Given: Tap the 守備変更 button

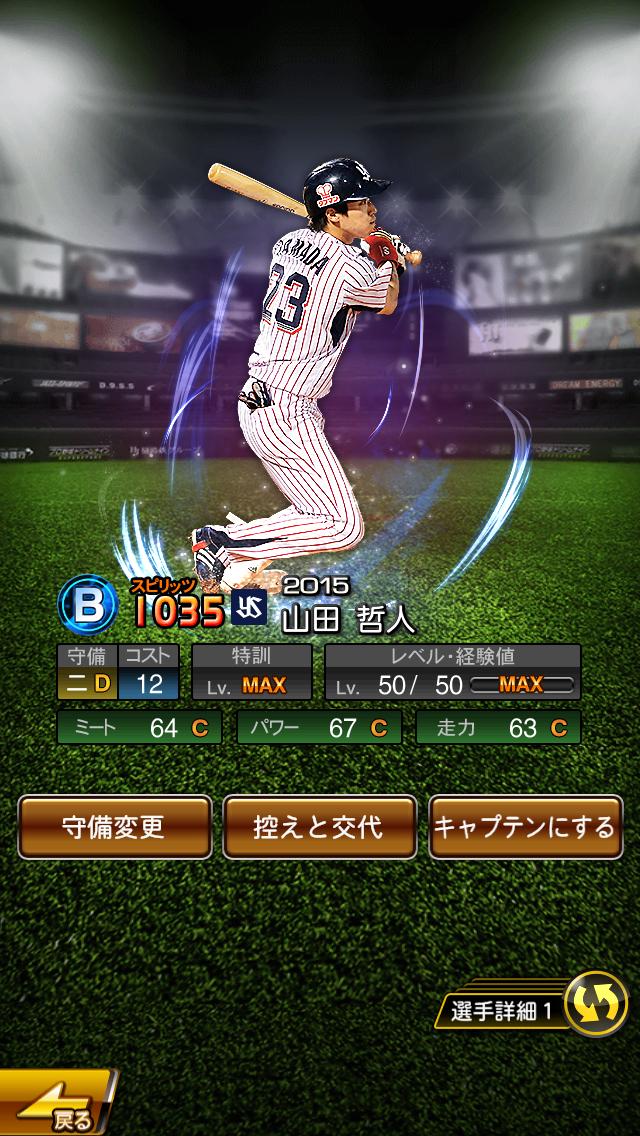Looking at the screenshot, I should coord(114,827).
